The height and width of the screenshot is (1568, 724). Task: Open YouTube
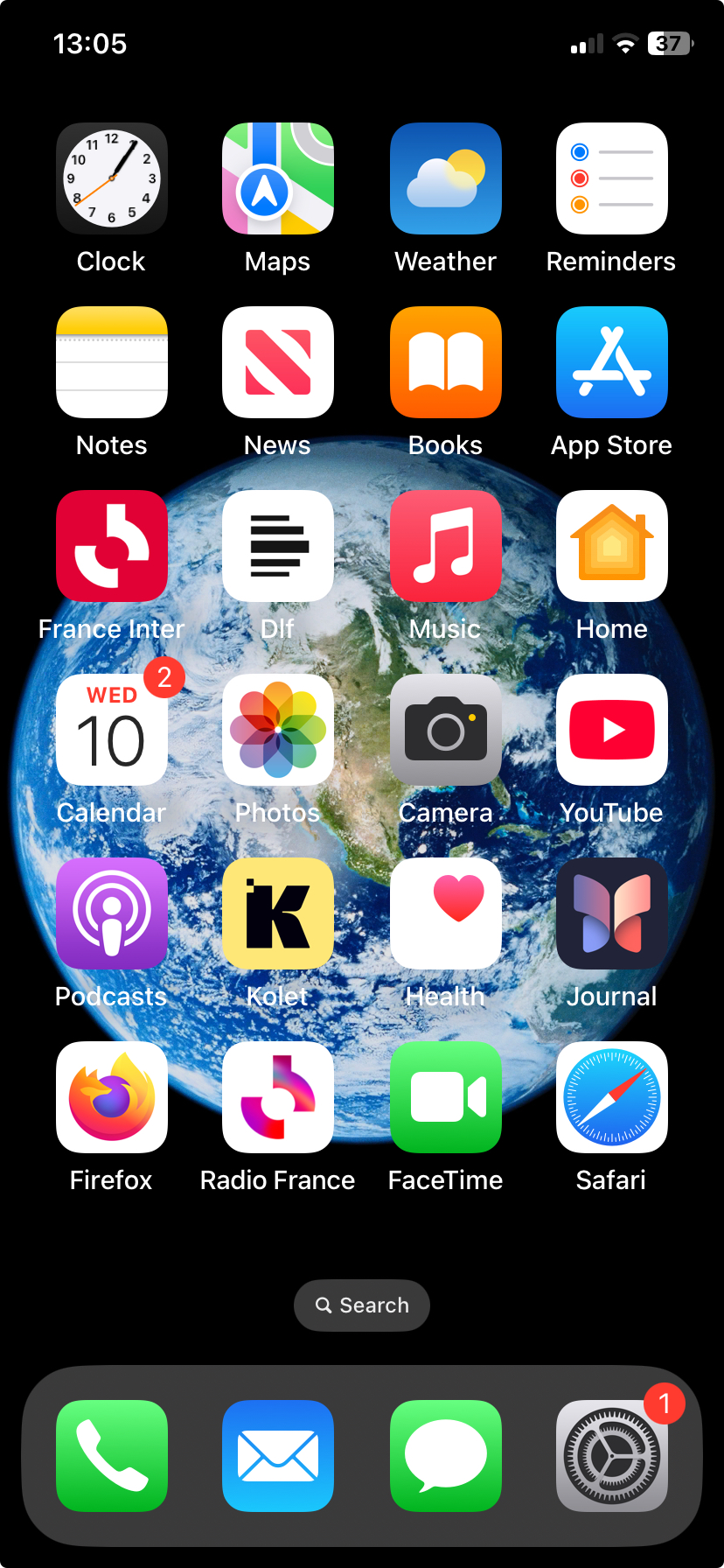coord(612,730)
